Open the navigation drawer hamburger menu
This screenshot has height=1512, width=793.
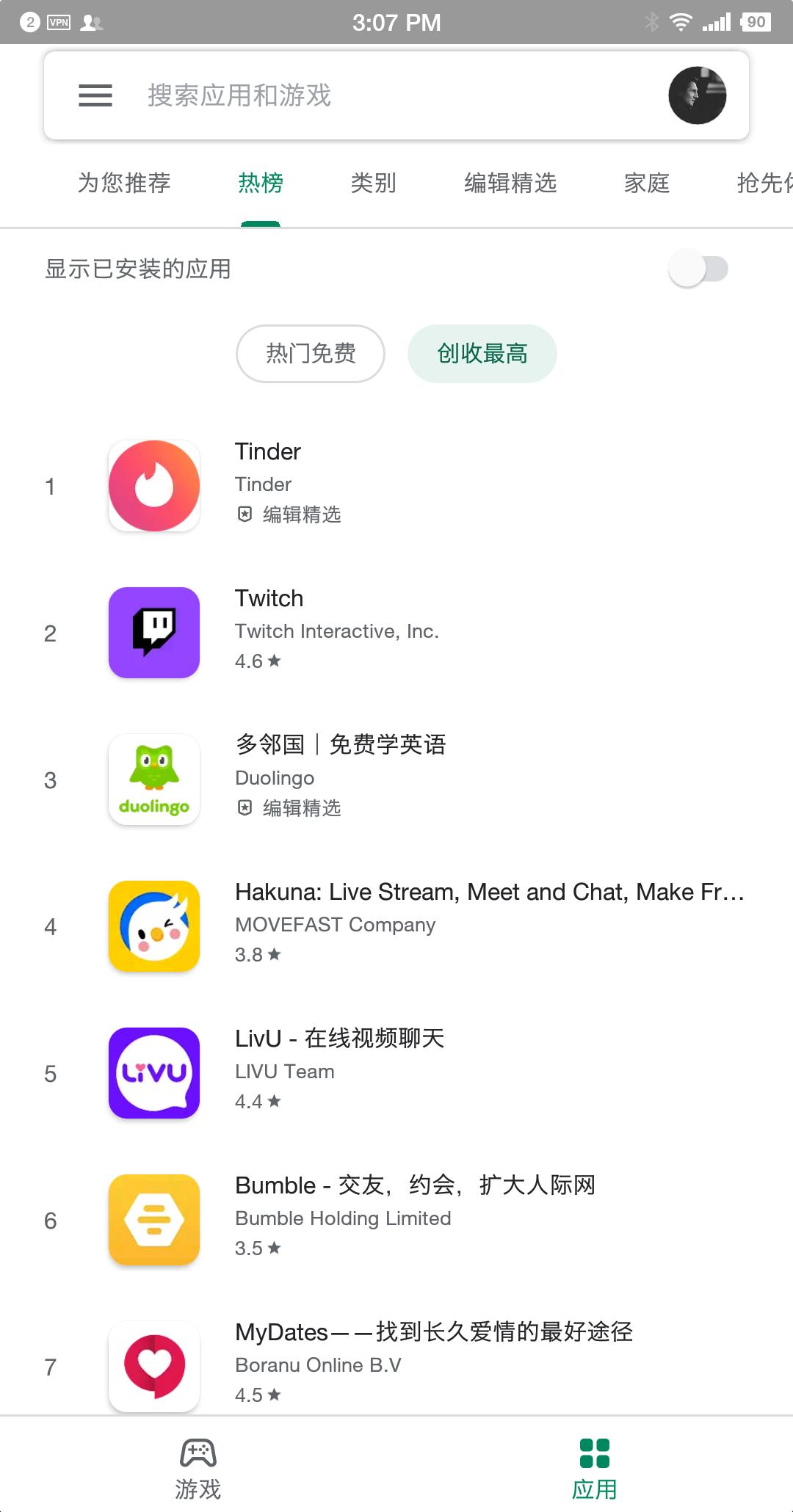[x=94, y=95]
